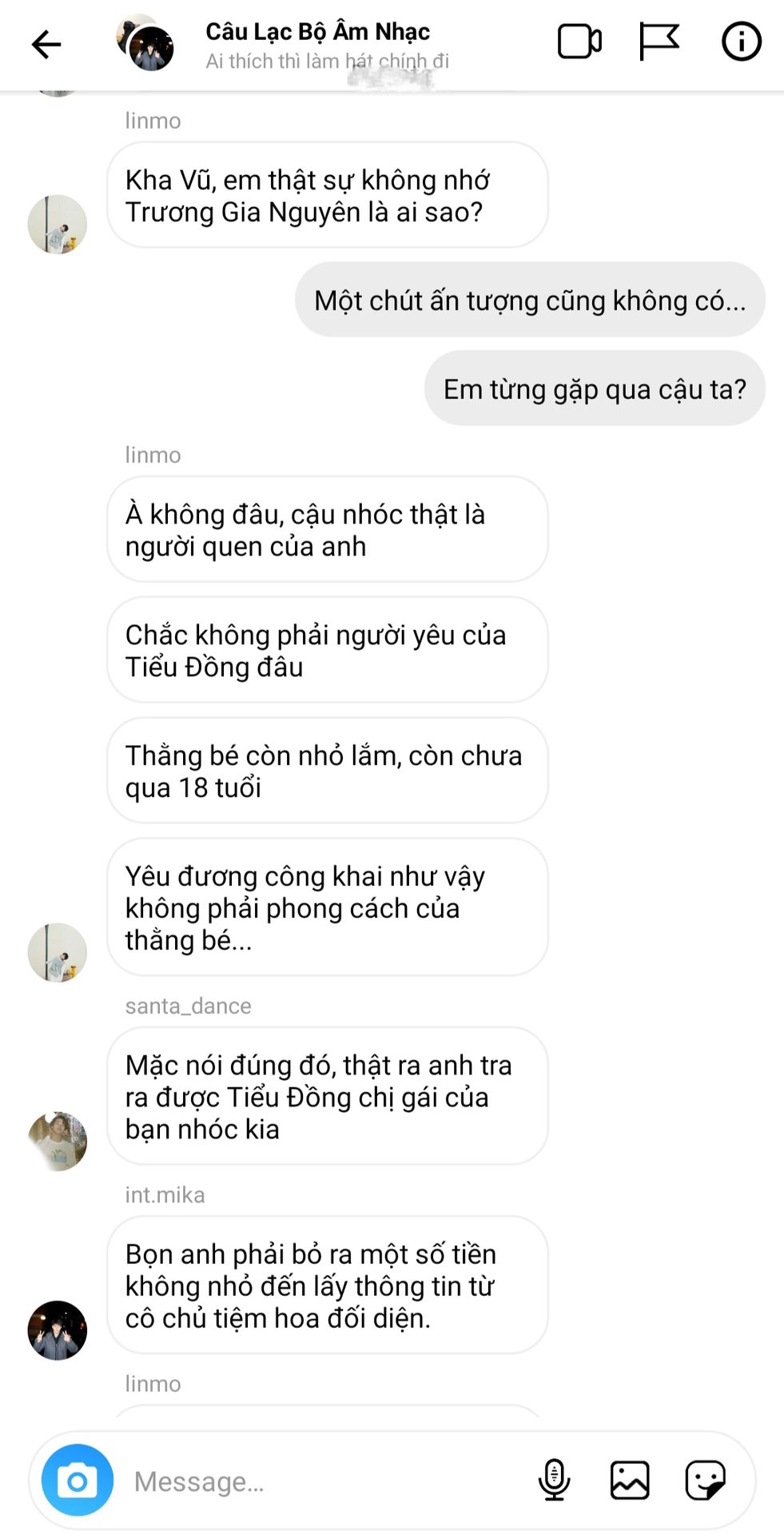Go back from the group chat
This screenshot has width=784, height=1535.
tap(46, 44)
